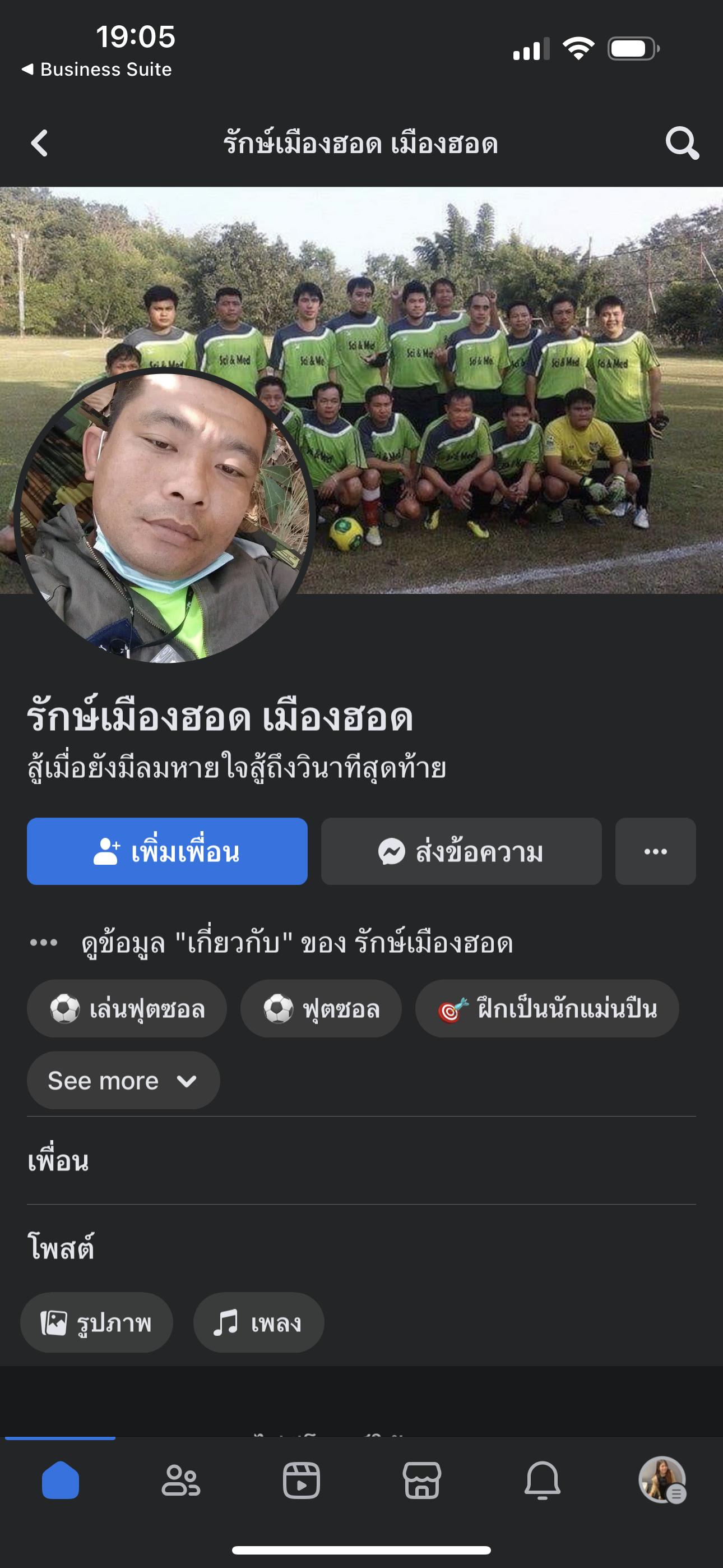Select the ฟุตซอล hobby chip
This screenshot has height=1568, width=723.
point(321,1009)
